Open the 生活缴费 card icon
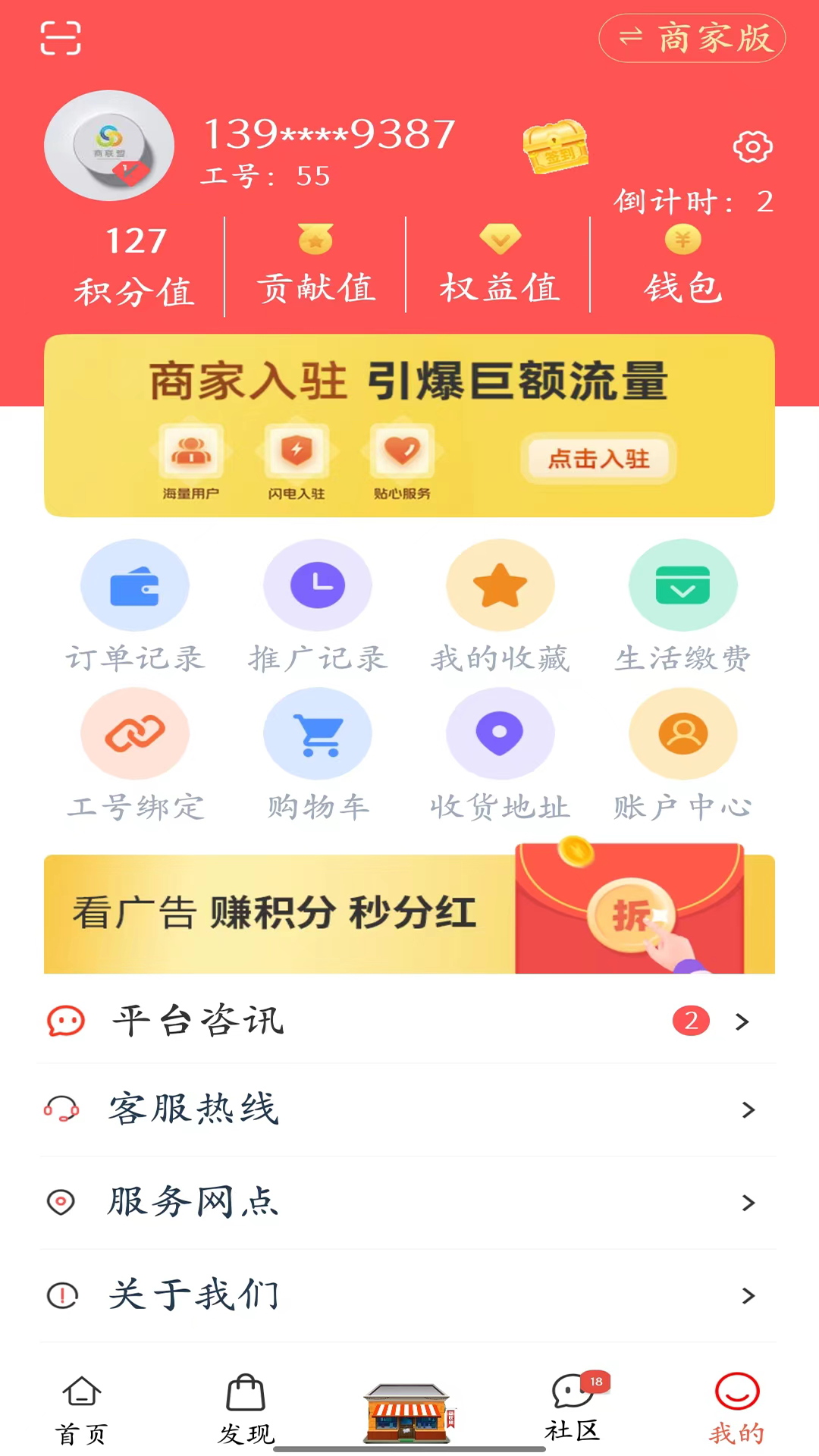 pos(682,585)
